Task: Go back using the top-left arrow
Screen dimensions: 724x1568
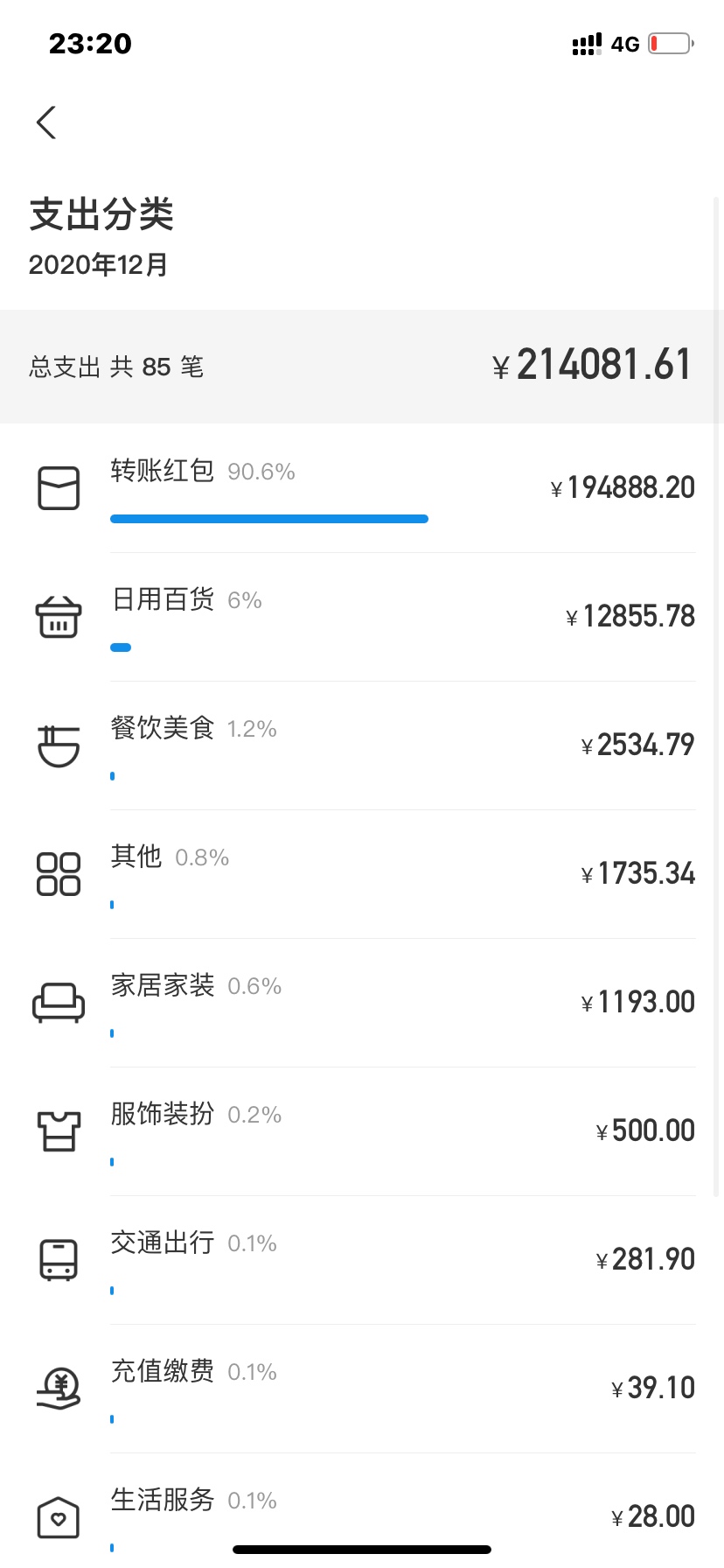Action: (x=46, y=122)
